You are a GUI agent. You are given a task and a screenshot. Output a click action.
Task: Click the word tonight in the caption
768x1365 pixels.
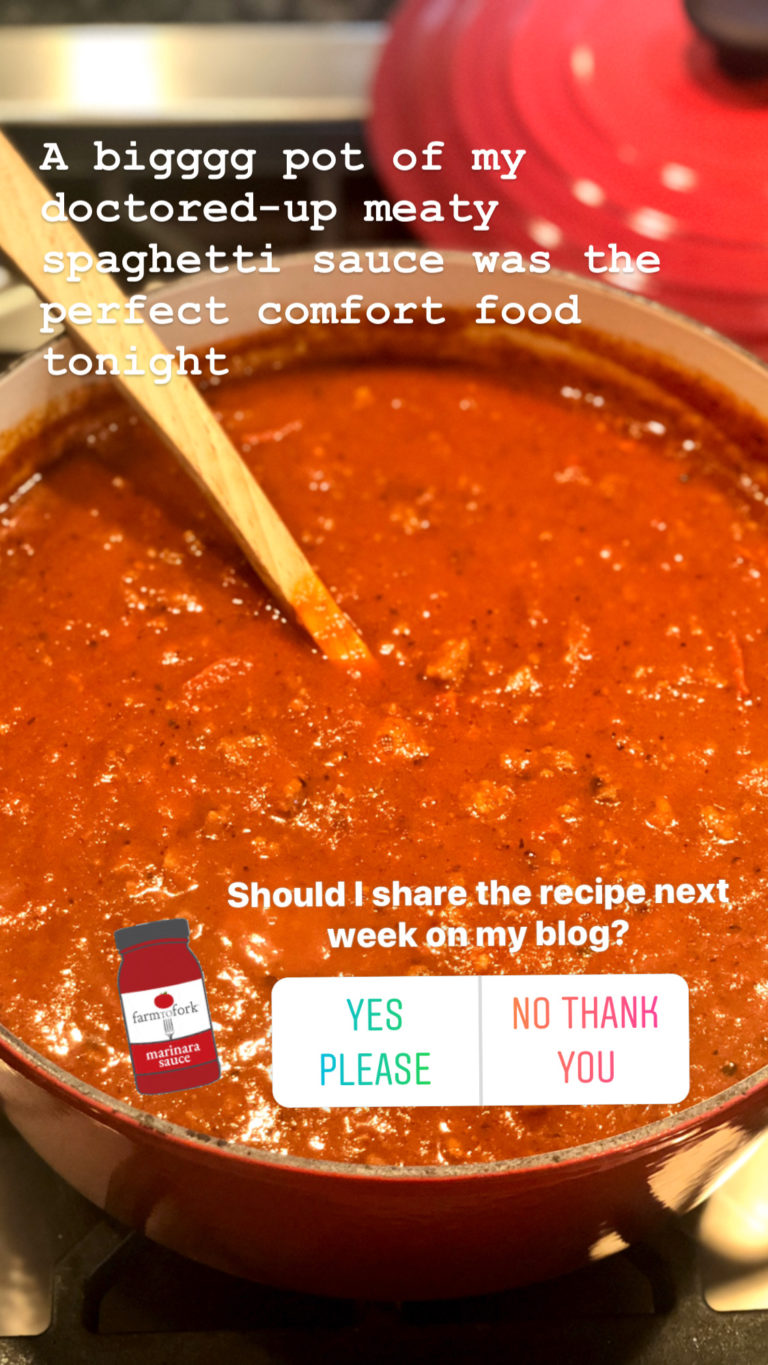pos(140,360)
